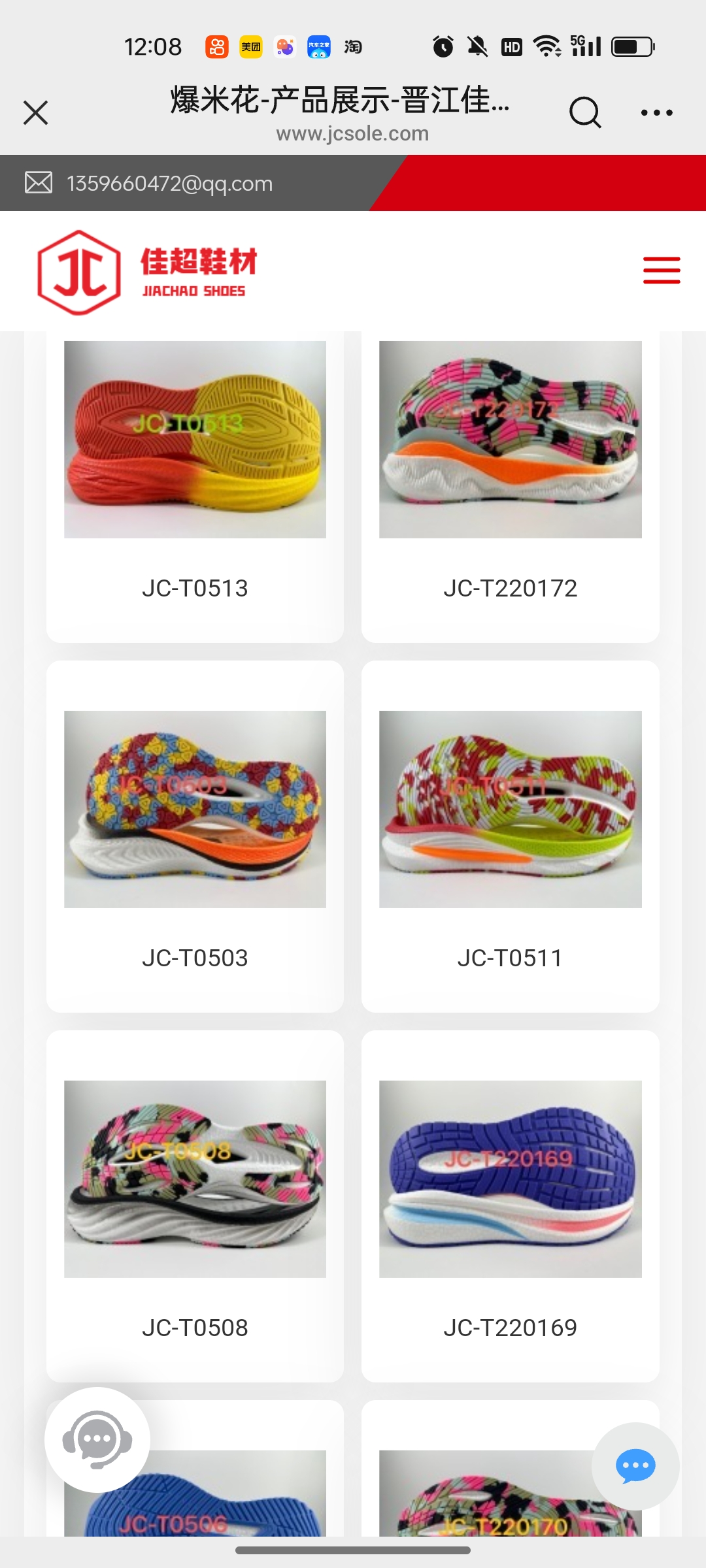706x1568 pixels.
Task: Close the in-app browser page
Action: coord(35,112)
